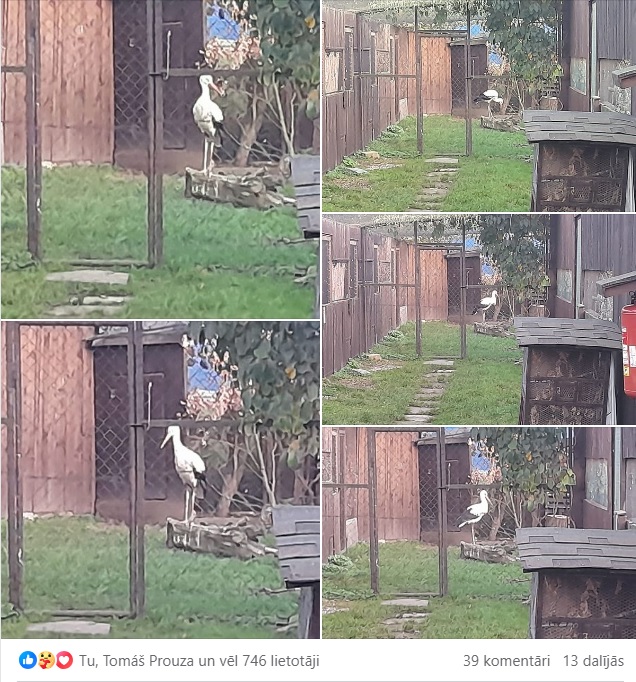Open the bottom-right stork photo

click(x=478, y=532)
